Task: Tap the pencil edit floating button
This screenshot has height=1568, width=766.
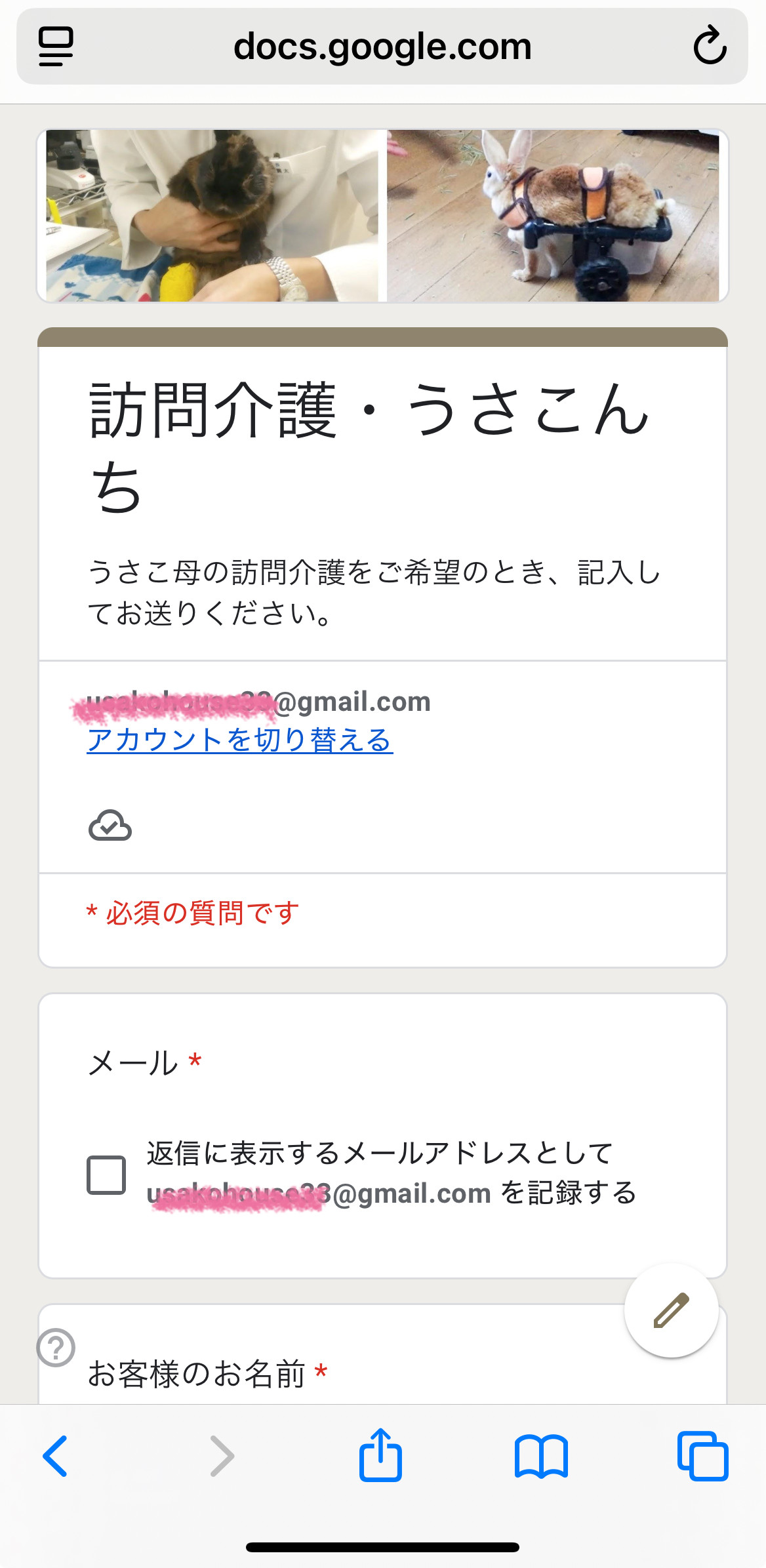Action: 671,1311
